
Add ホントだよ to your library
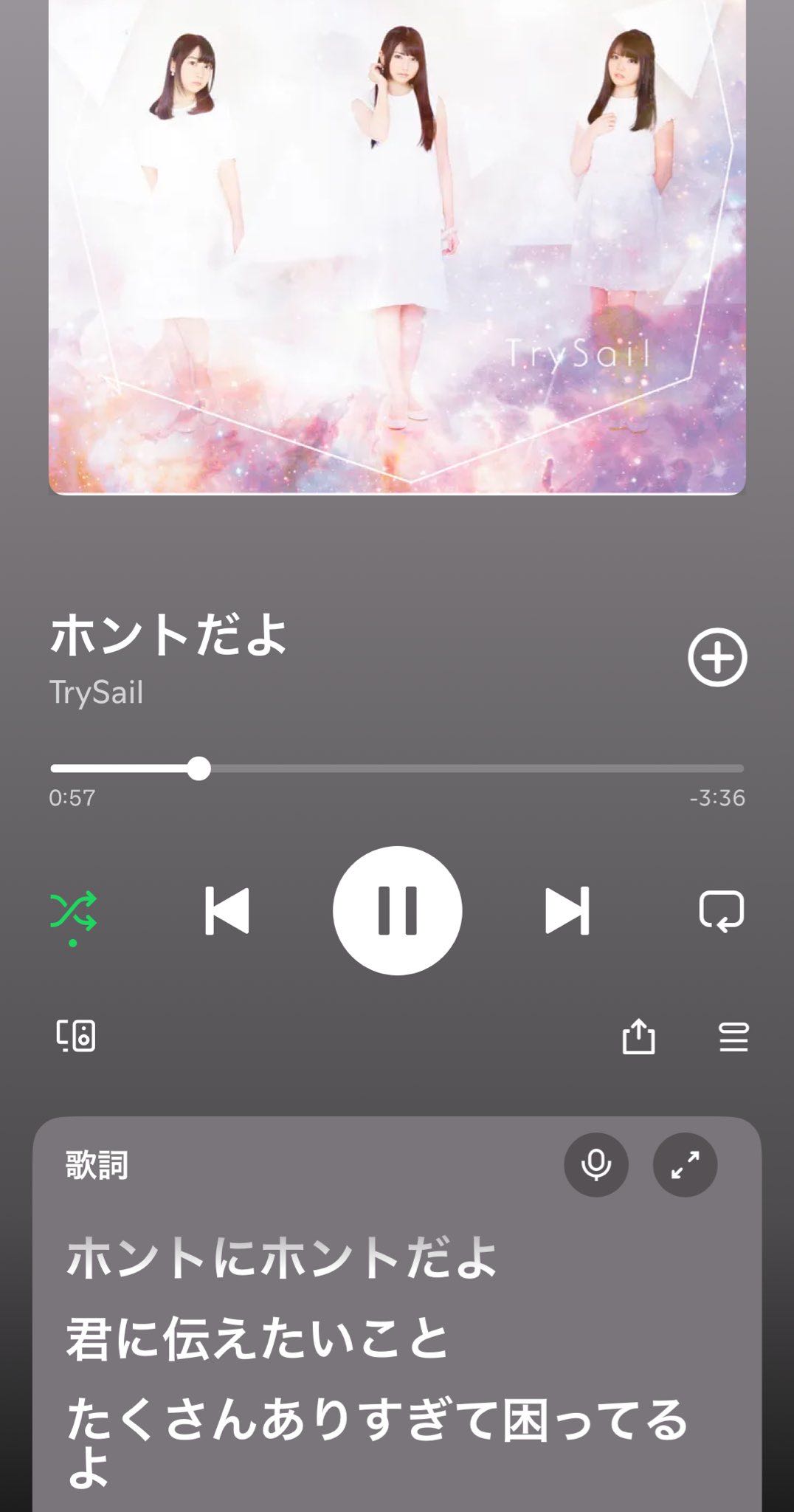click(x=717, y=657)
